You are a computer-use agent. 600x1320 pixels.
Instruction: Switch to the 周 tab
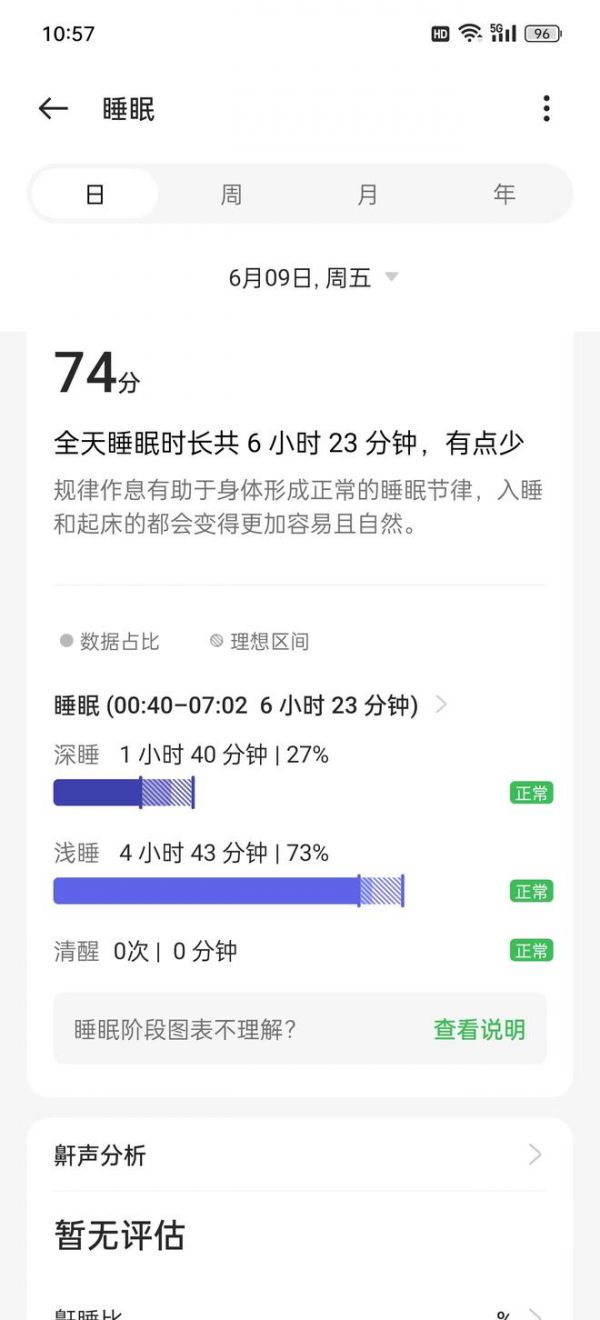[231, 194]
